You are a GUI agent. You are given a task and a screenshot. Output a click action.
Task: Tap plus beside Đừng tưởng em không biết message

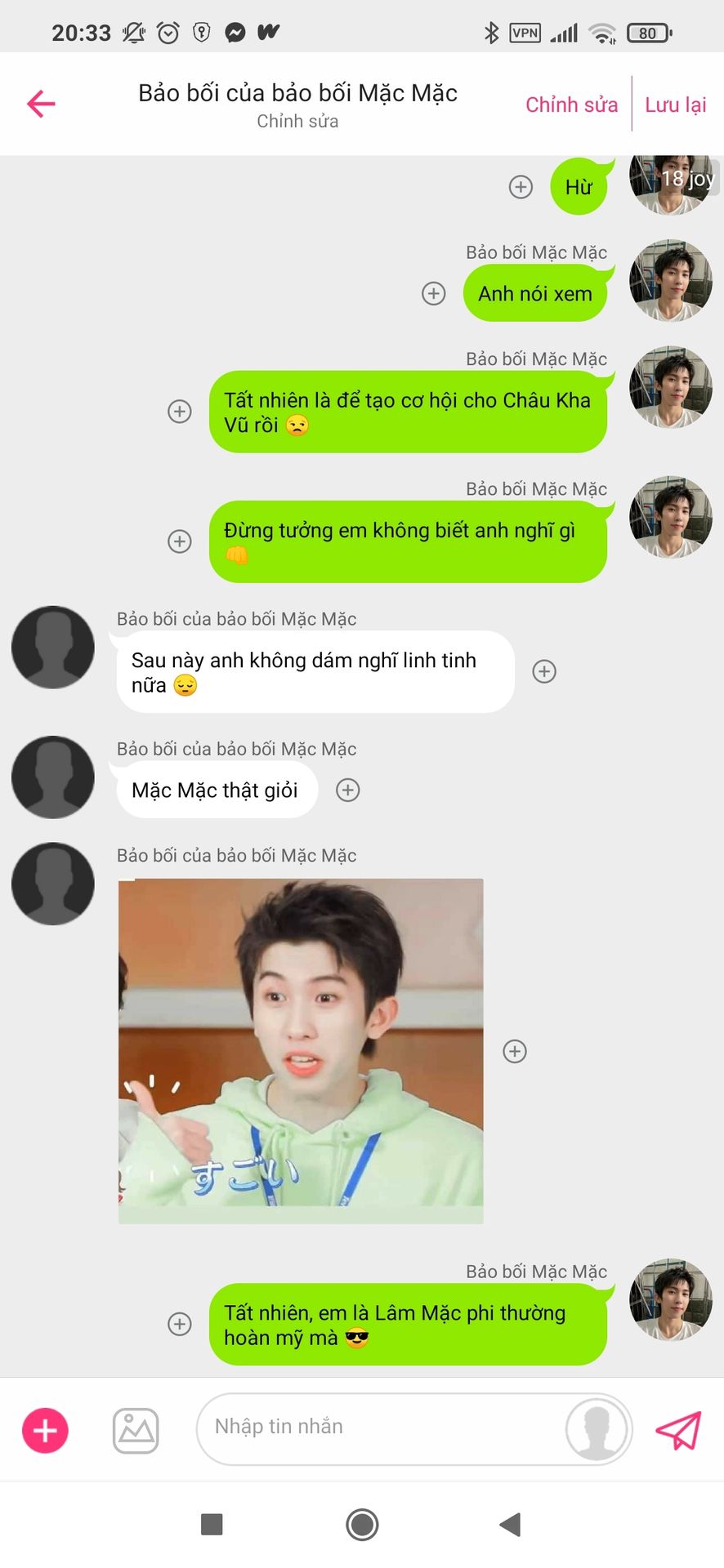(180, 541)
